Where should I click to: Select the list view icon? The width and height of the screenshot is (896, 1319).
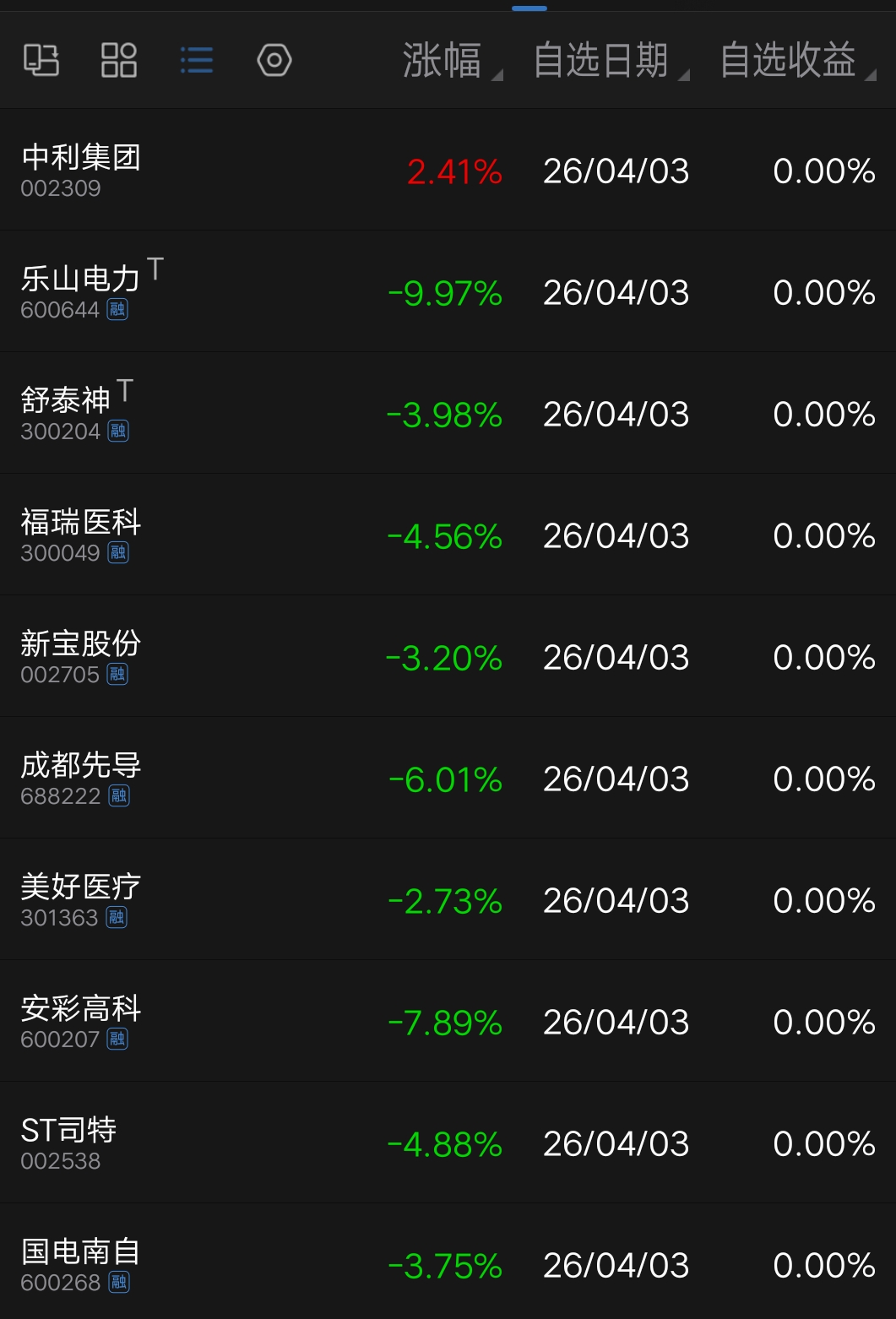click(197, 60)
